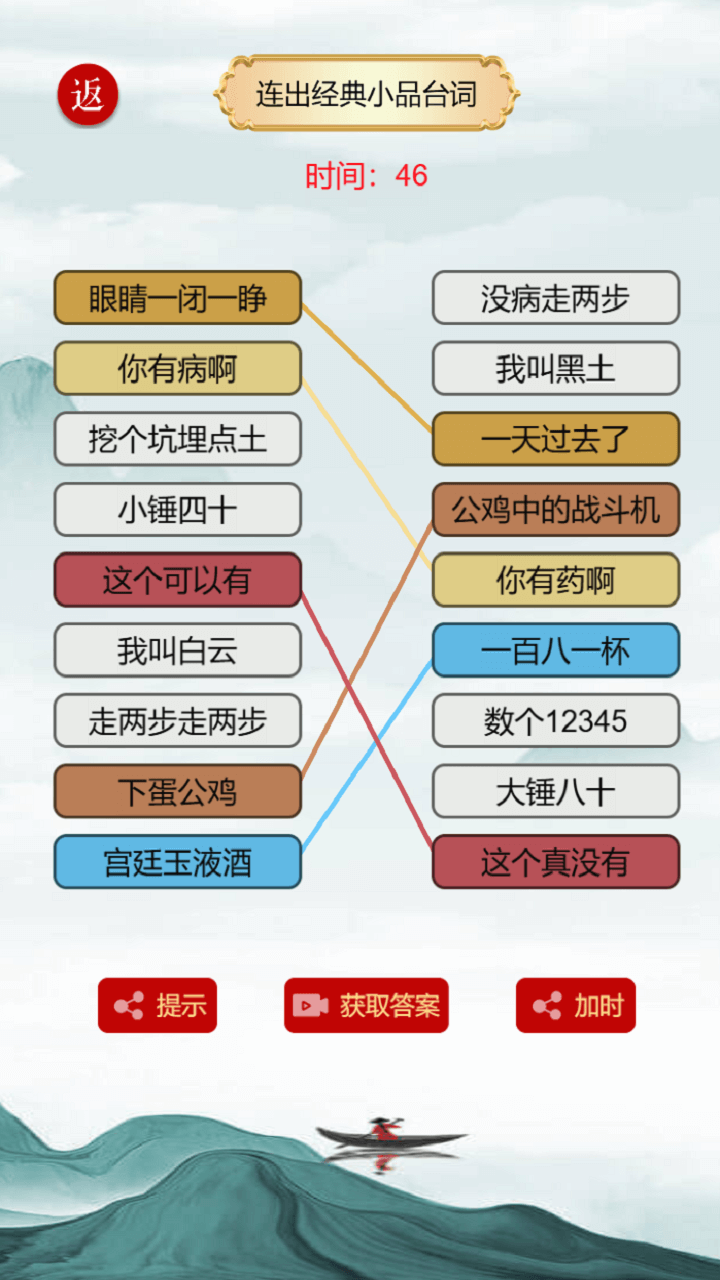Tap the 公鸡中的战斗机 tile
This screenshot has width=720, height=1280.
(x=555, y=510)
